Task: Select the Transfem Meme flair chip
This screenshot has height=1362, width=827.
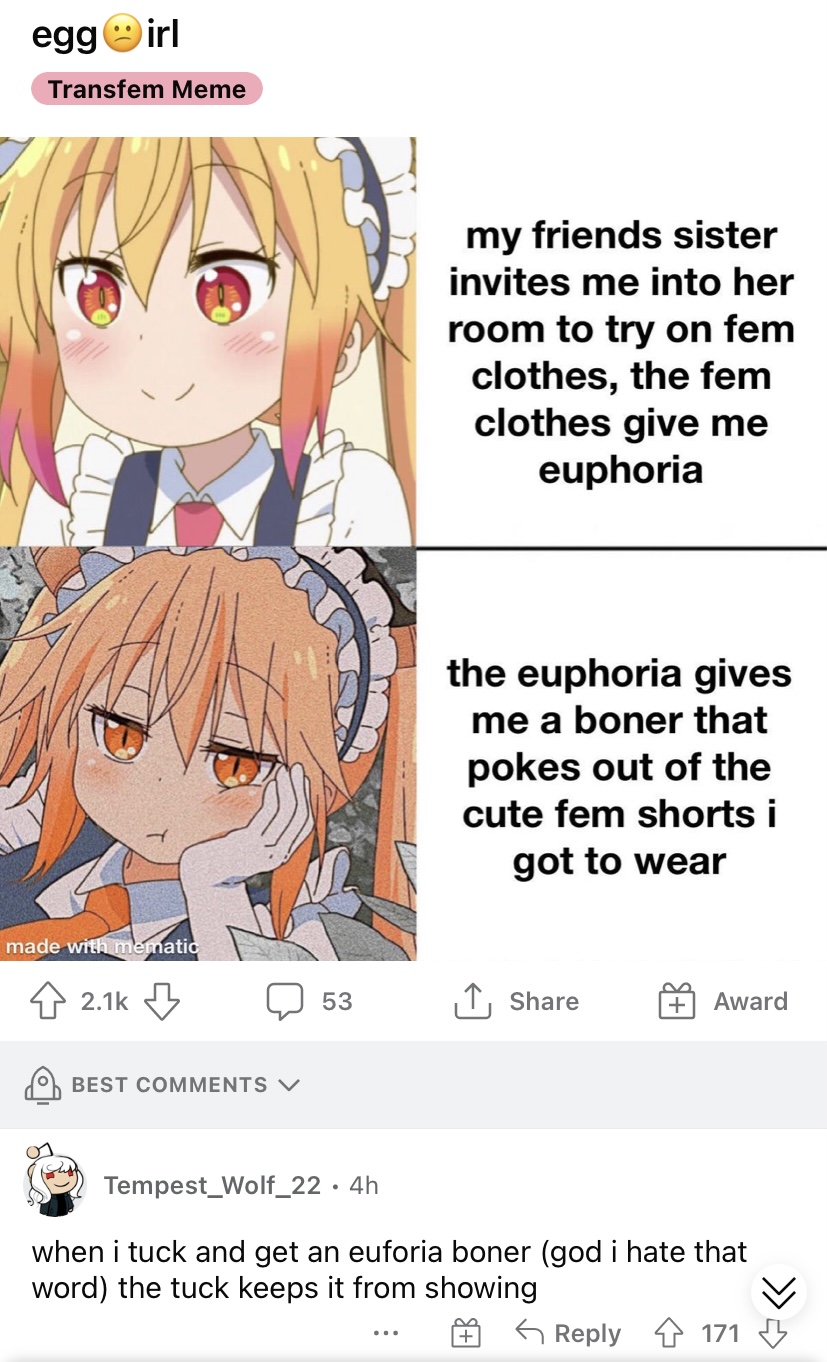Action: [x=147, y=89]
